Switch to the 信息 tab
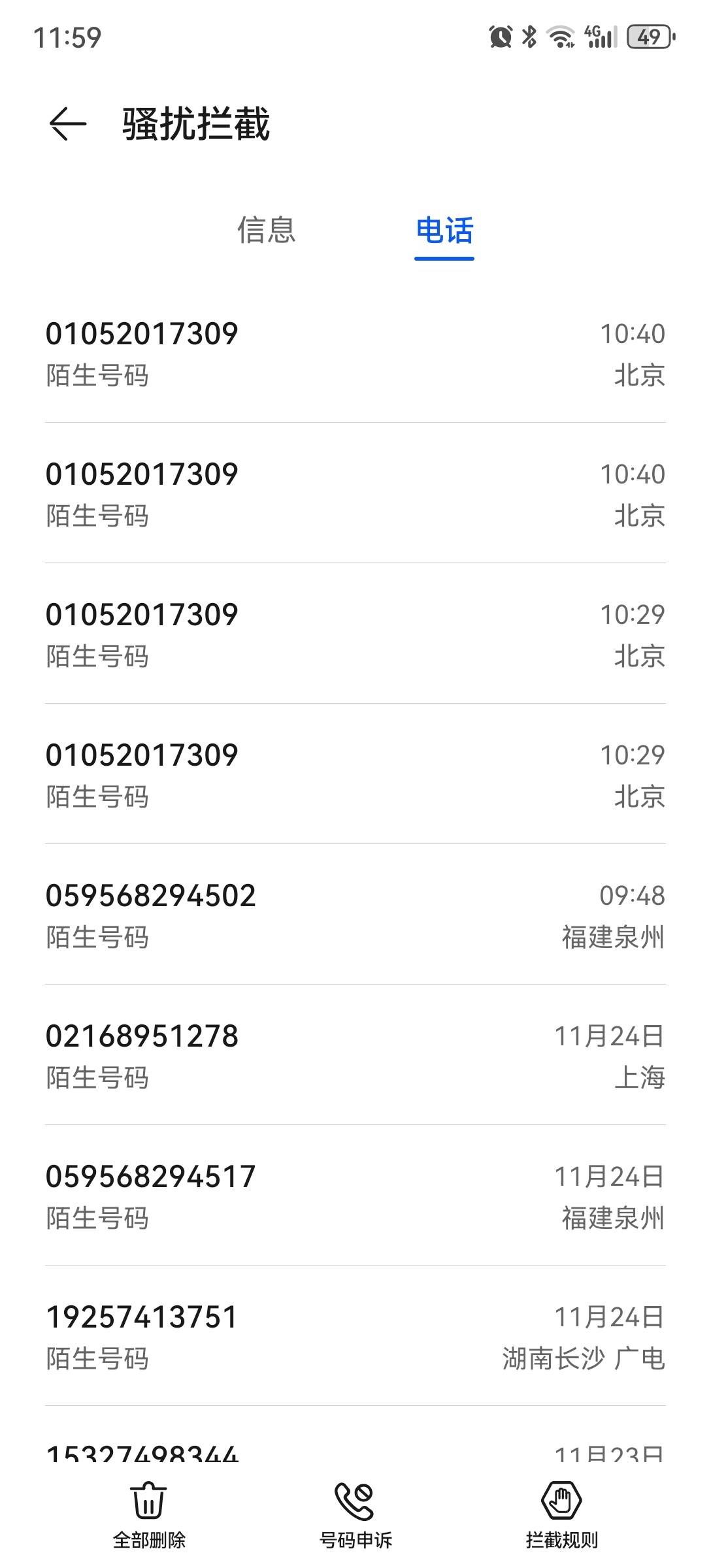 pyautogui.click(x=267, y=230)
